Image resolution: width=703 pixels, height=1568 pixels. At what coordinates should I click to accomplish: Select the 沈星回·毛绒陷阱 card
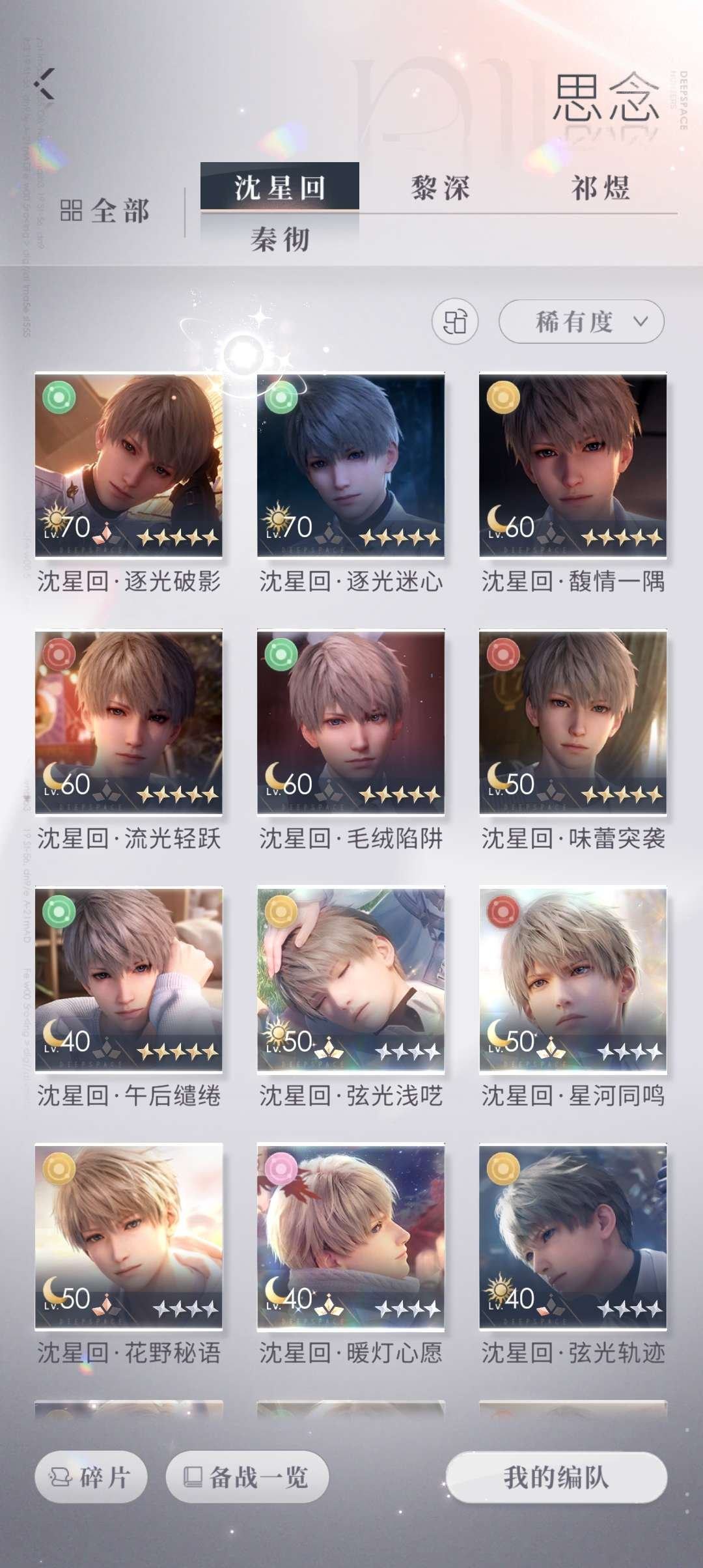pyautogui.click(x=351, y=722)
